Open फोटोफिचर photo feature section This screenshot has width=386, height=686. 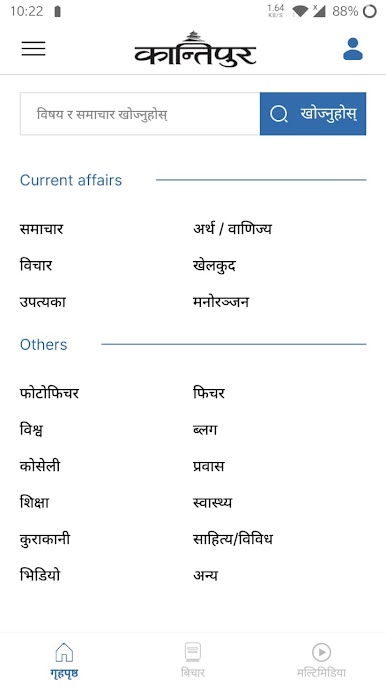(x=49, y=393)
